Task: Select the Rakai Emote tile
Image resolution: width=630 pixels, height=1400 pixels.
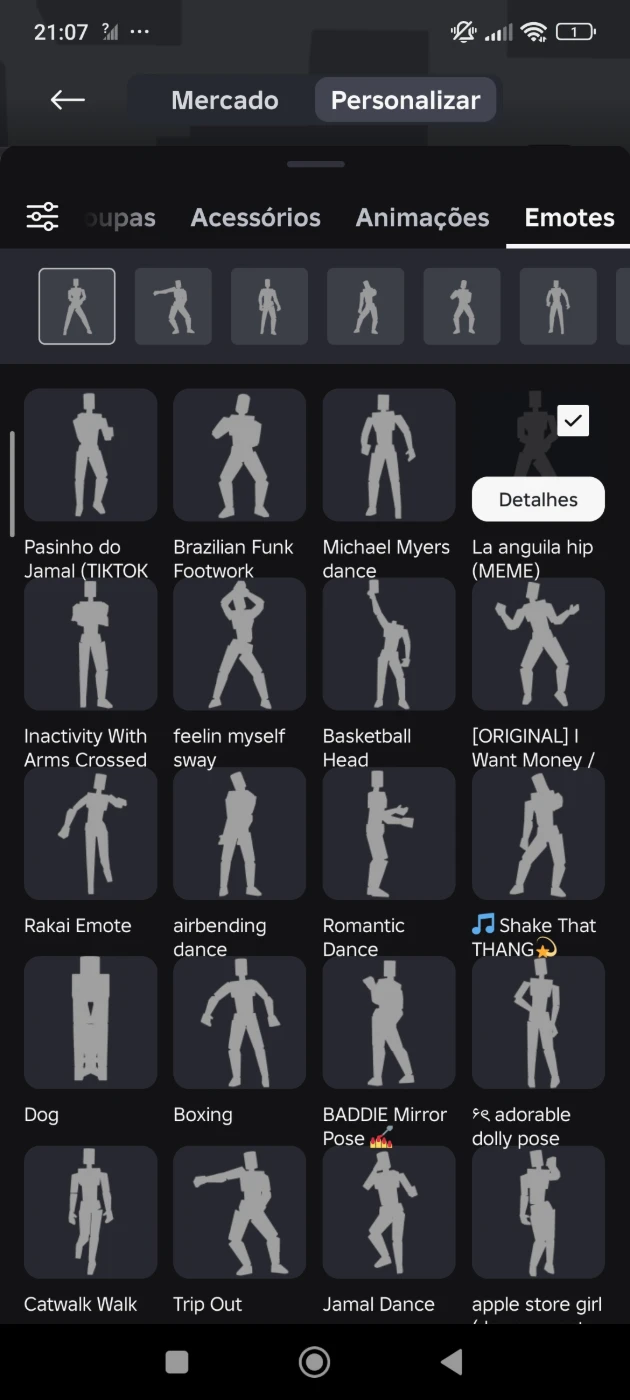Action: click(x=90, y=833)
